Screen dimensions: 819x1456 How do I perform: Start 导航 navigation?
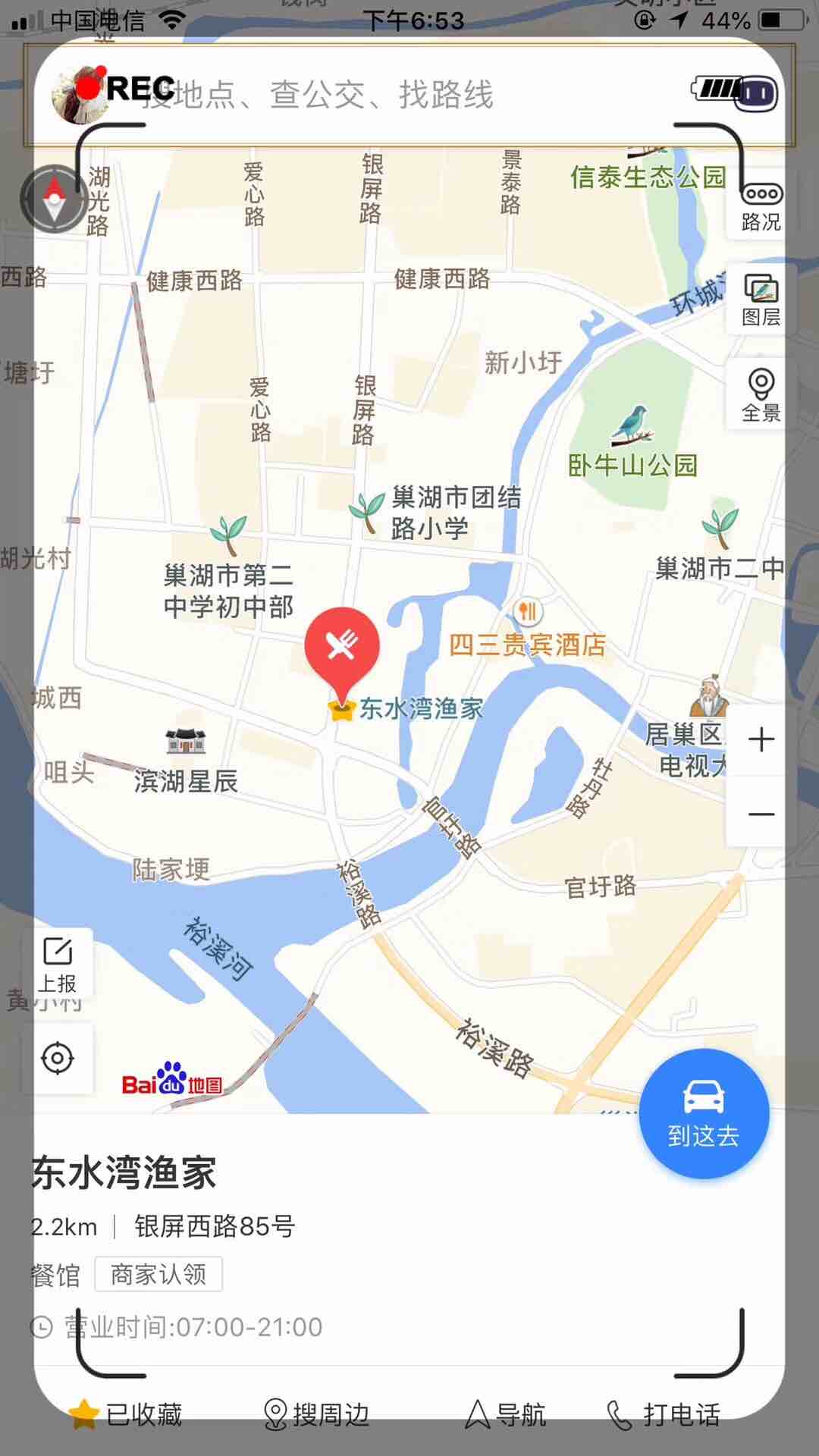point(506,1414)
